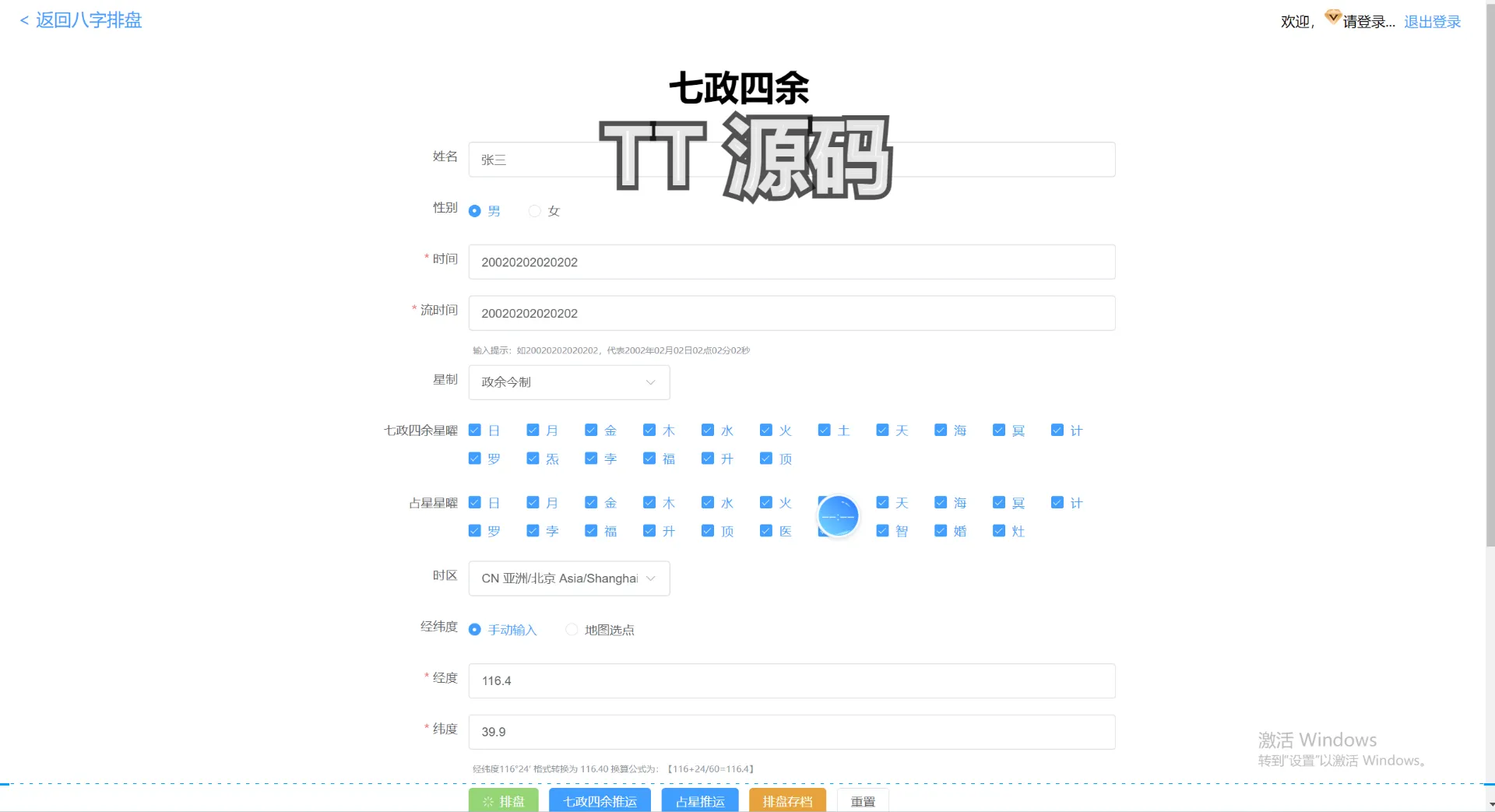Open the 时区 timezone dropdown
This screenshot has width=1495, height=812.
point(568,578)
